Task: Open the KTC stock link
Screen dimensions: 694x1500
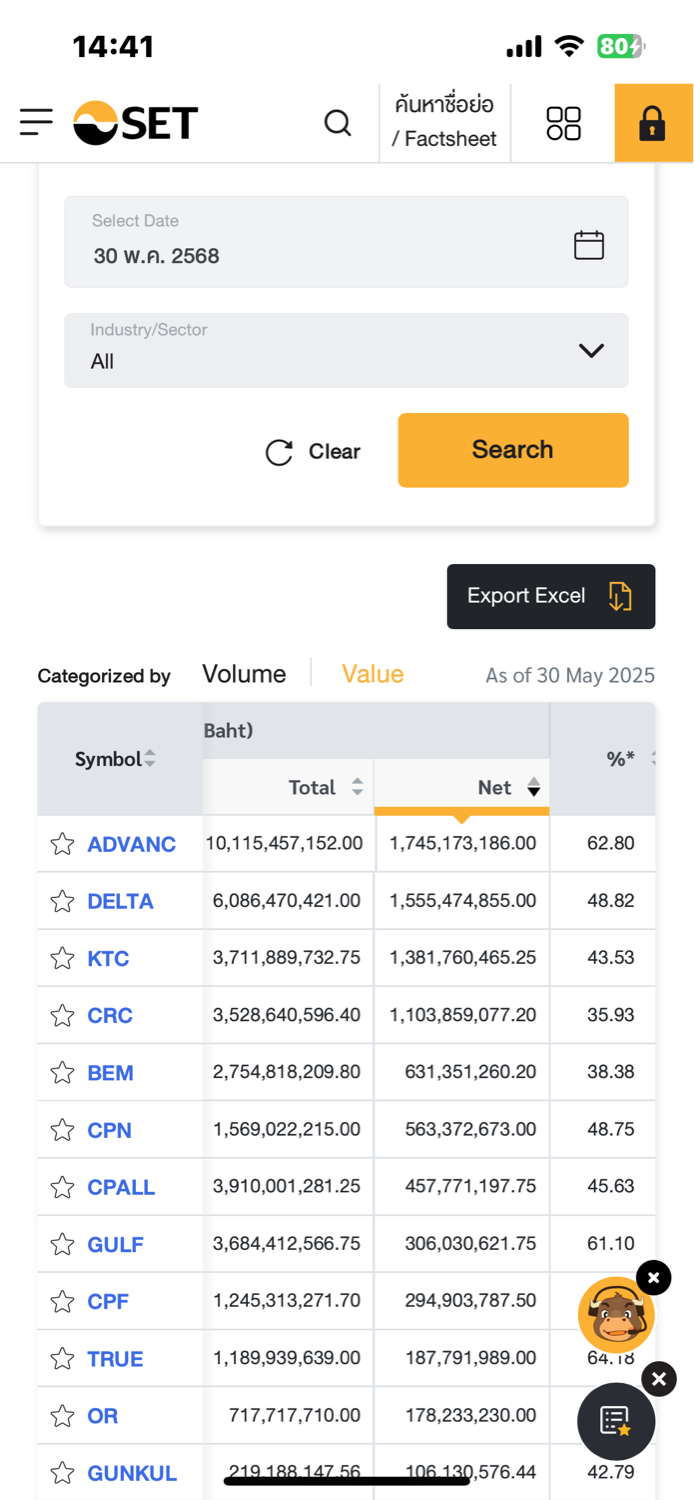Action: pos(108,959)
